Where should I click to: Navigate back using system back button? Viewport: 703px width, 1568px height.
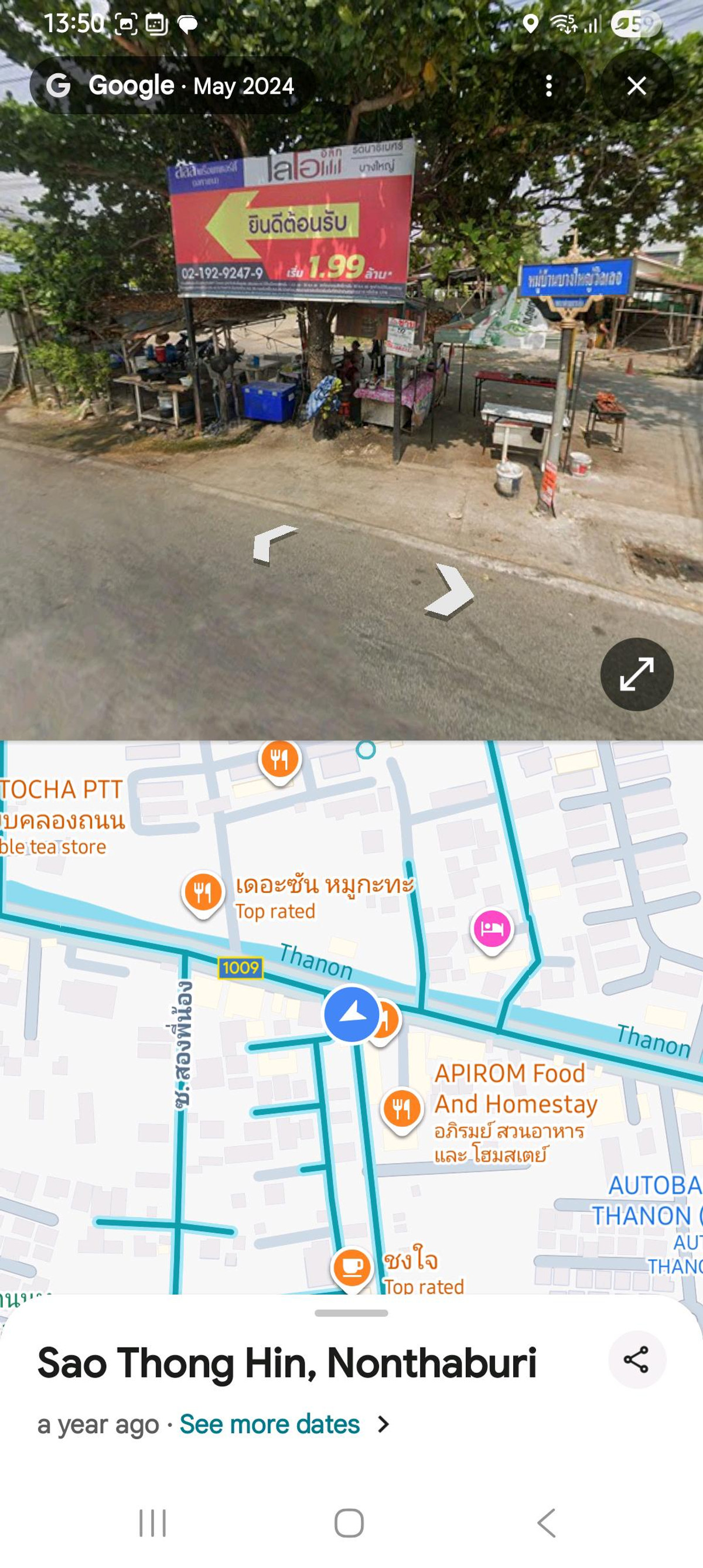pyautogui.click(x=547, y=1523)
